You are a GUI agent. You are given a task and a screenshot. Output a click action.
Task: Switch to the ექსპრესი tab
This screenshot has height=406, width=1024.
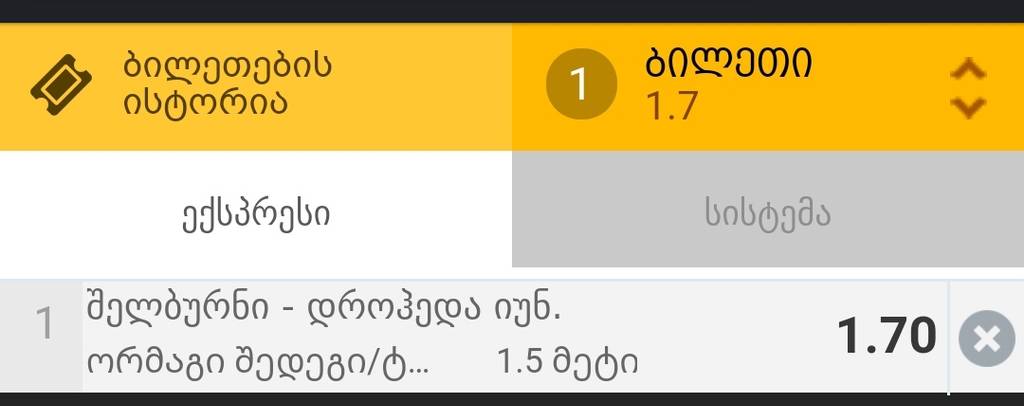point(256,213)
